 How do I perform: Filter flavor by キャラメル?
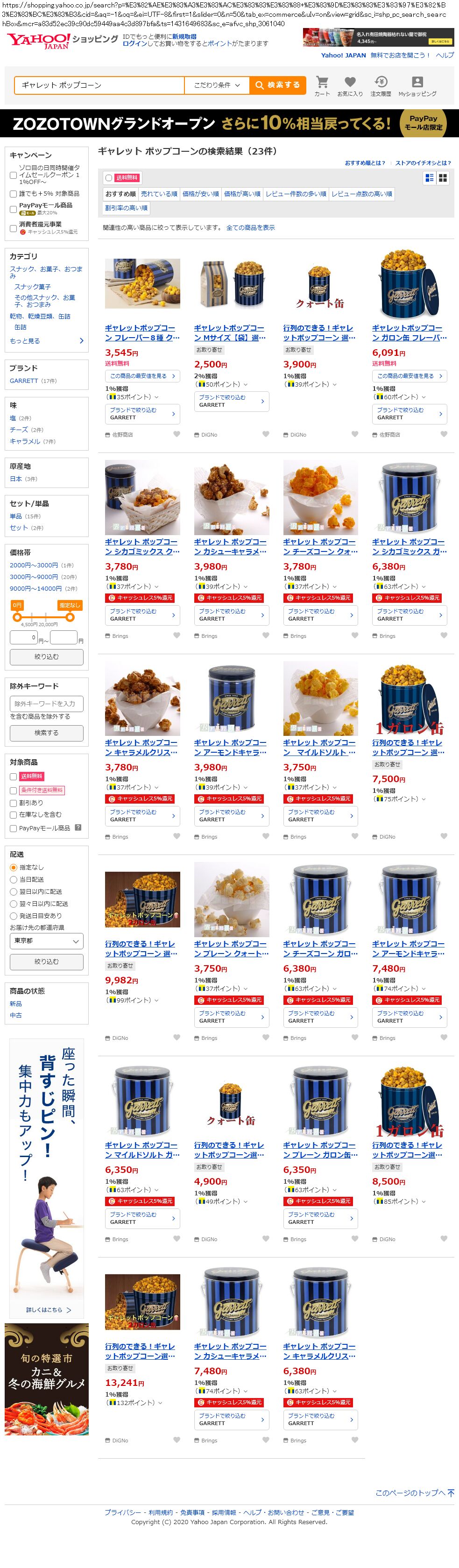click(24, 441)
